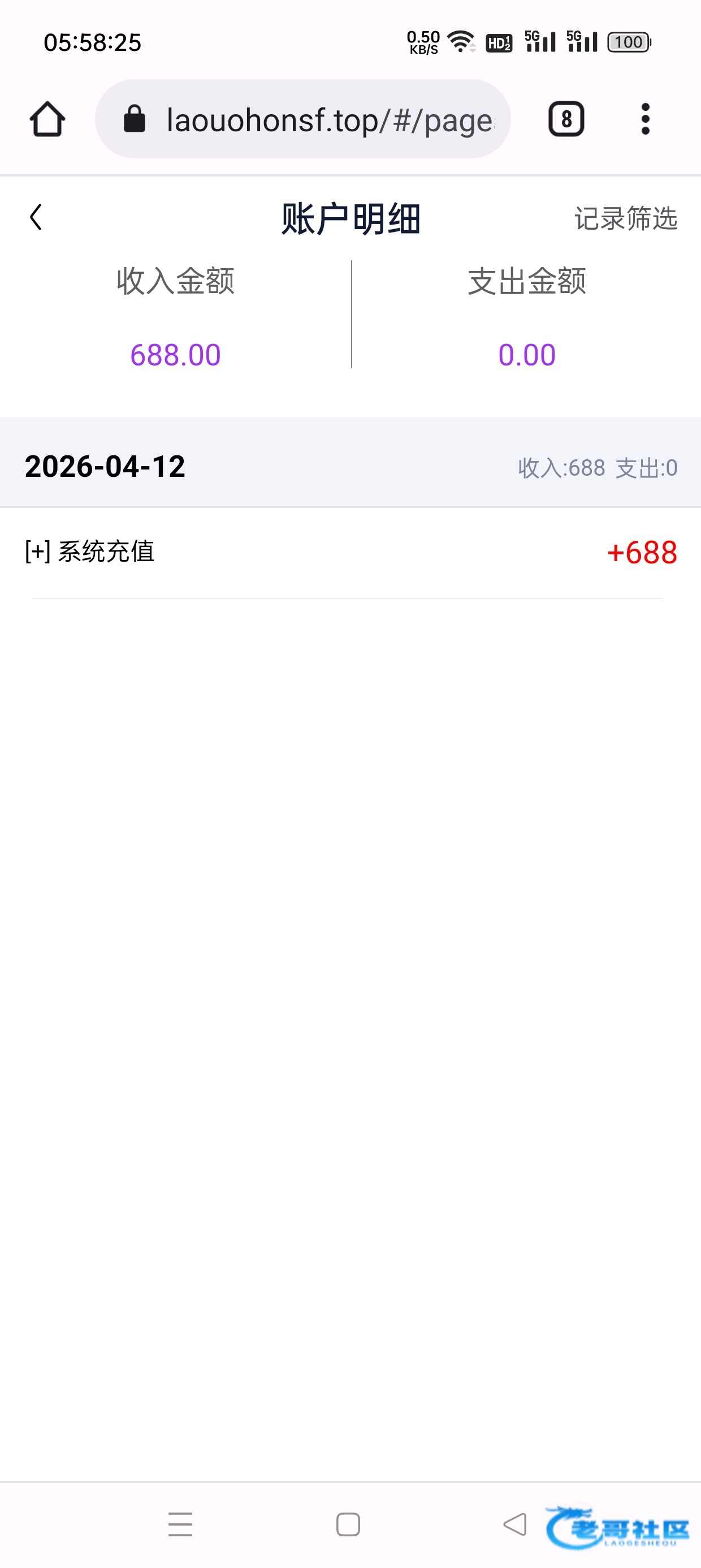This screenshot has width=701, height=1568.
Task: Open the tab switcher showing 8 tabs
Action: point(566,119)
